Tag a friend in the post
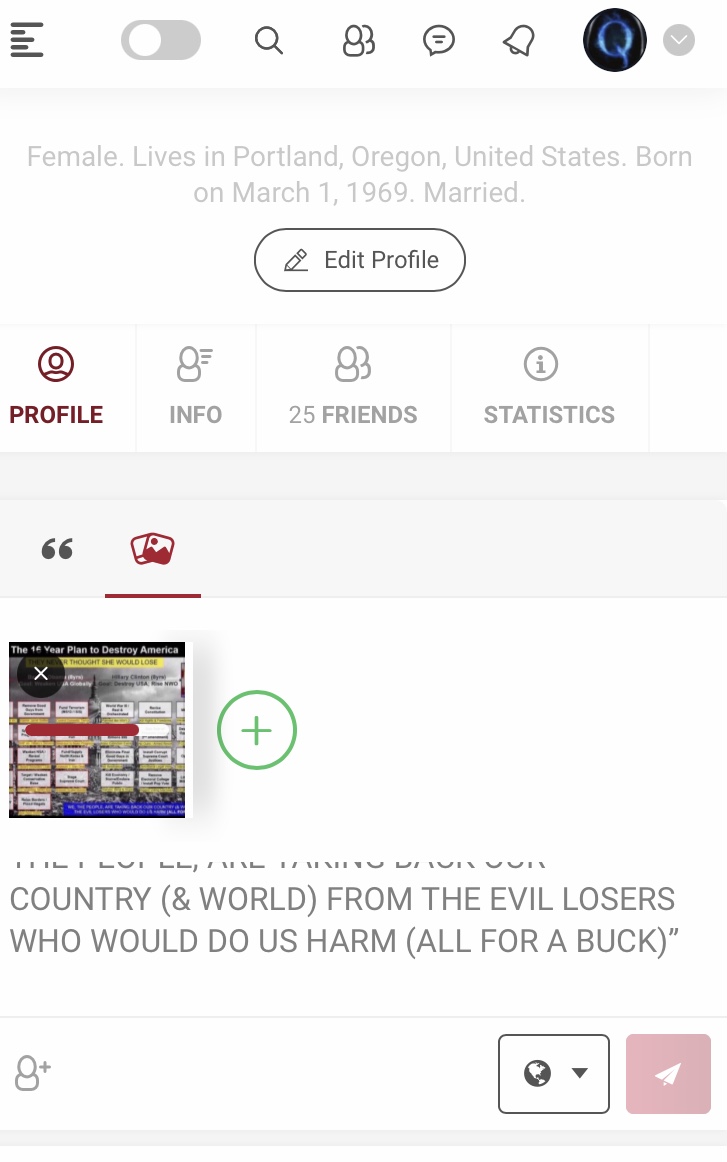The height and width of the screenshot is (1162, 727). (x=33, y=1073)
